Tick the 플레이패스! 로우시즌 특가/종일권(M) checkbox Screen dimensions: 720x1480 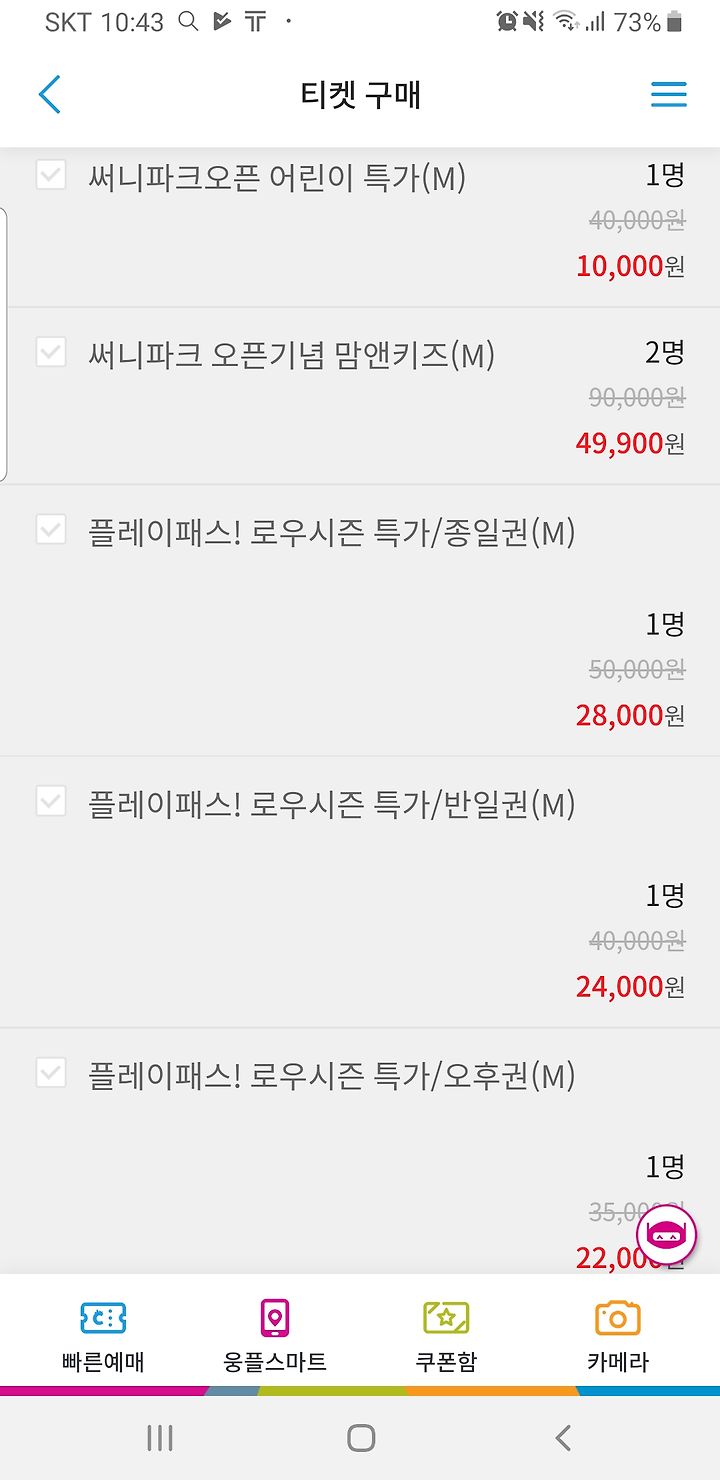pos(51,529)
